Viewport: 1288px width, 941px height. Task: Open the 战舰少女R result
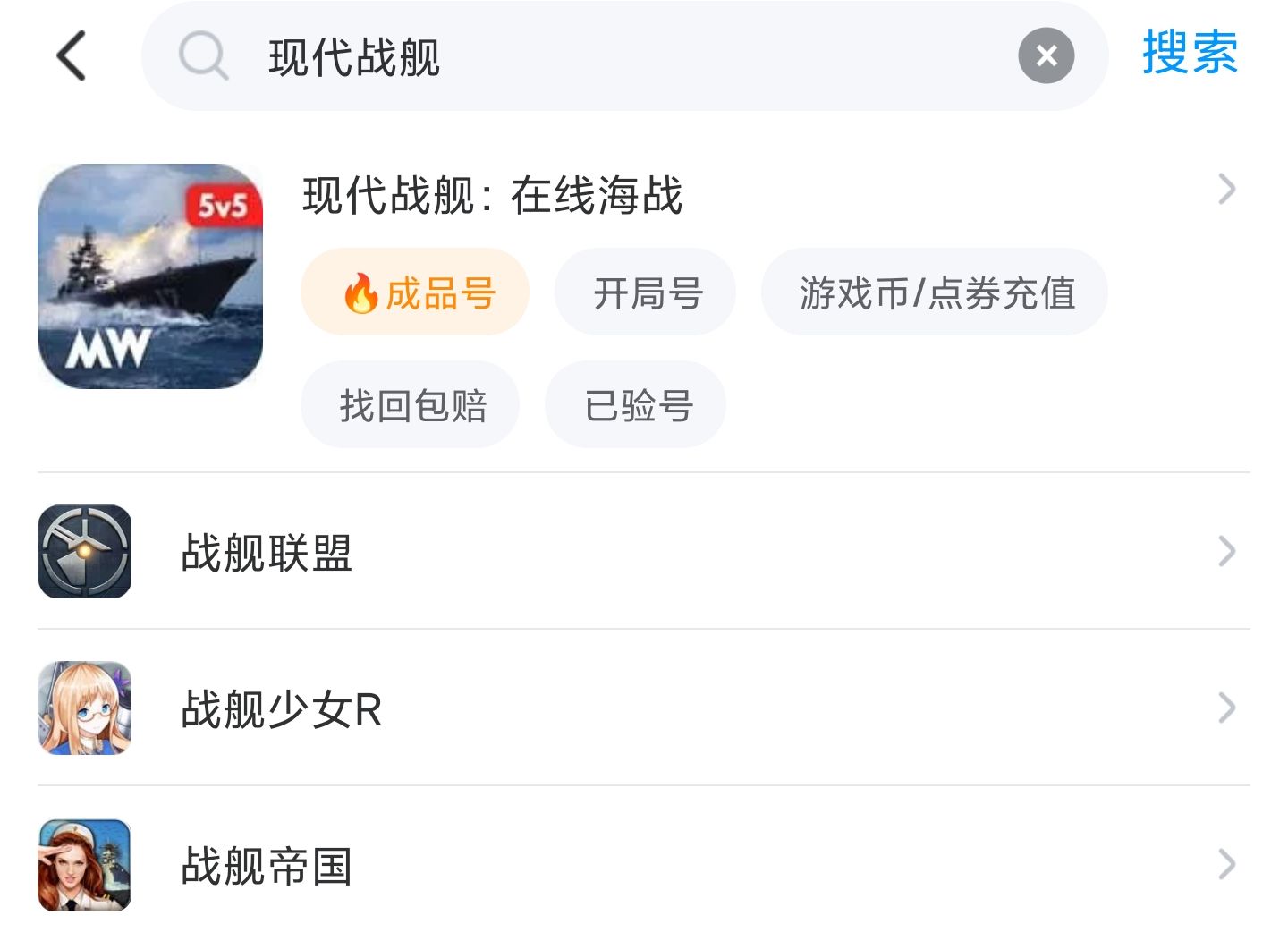(281, 708)
